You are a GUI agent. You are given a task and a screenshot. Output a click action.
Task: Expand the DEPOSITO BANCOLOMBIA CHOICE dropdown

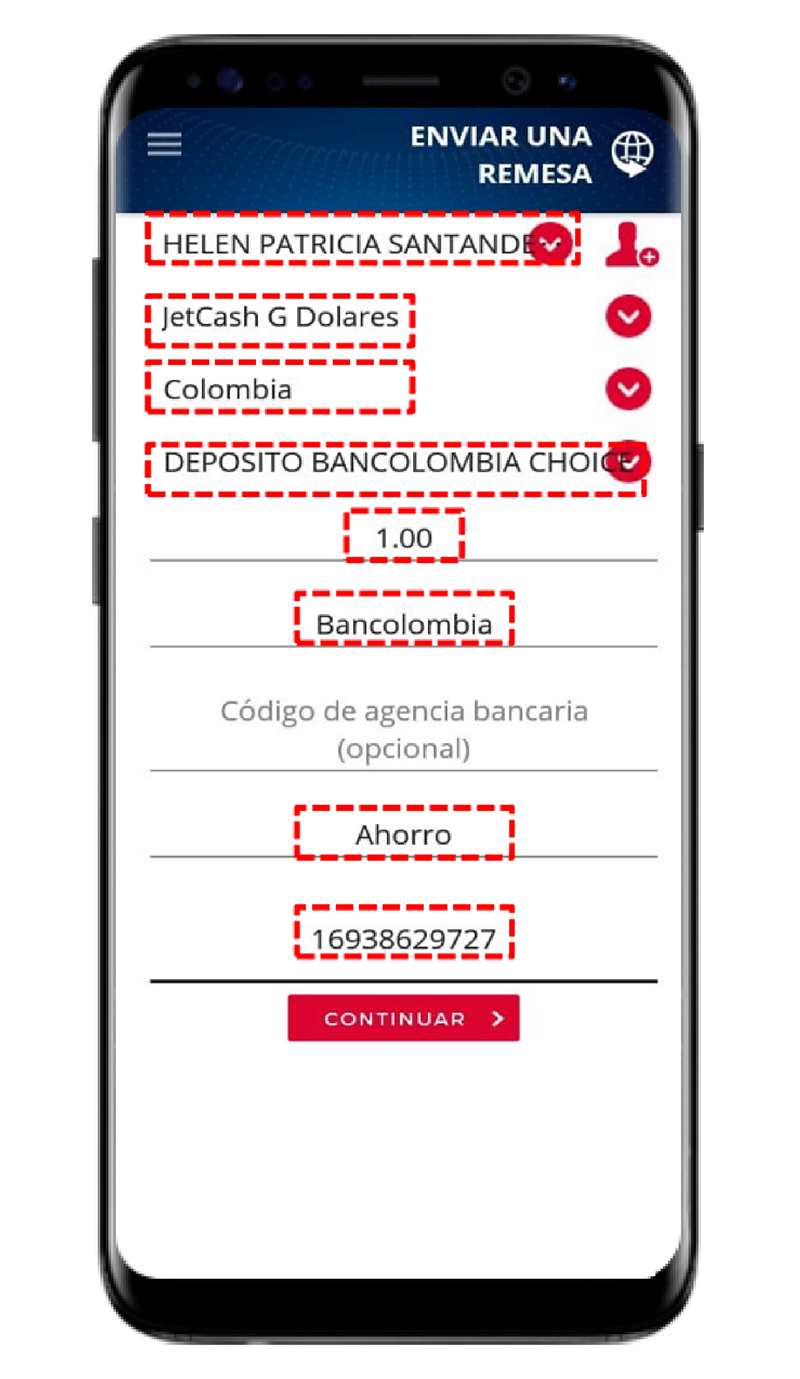point(632,460)
